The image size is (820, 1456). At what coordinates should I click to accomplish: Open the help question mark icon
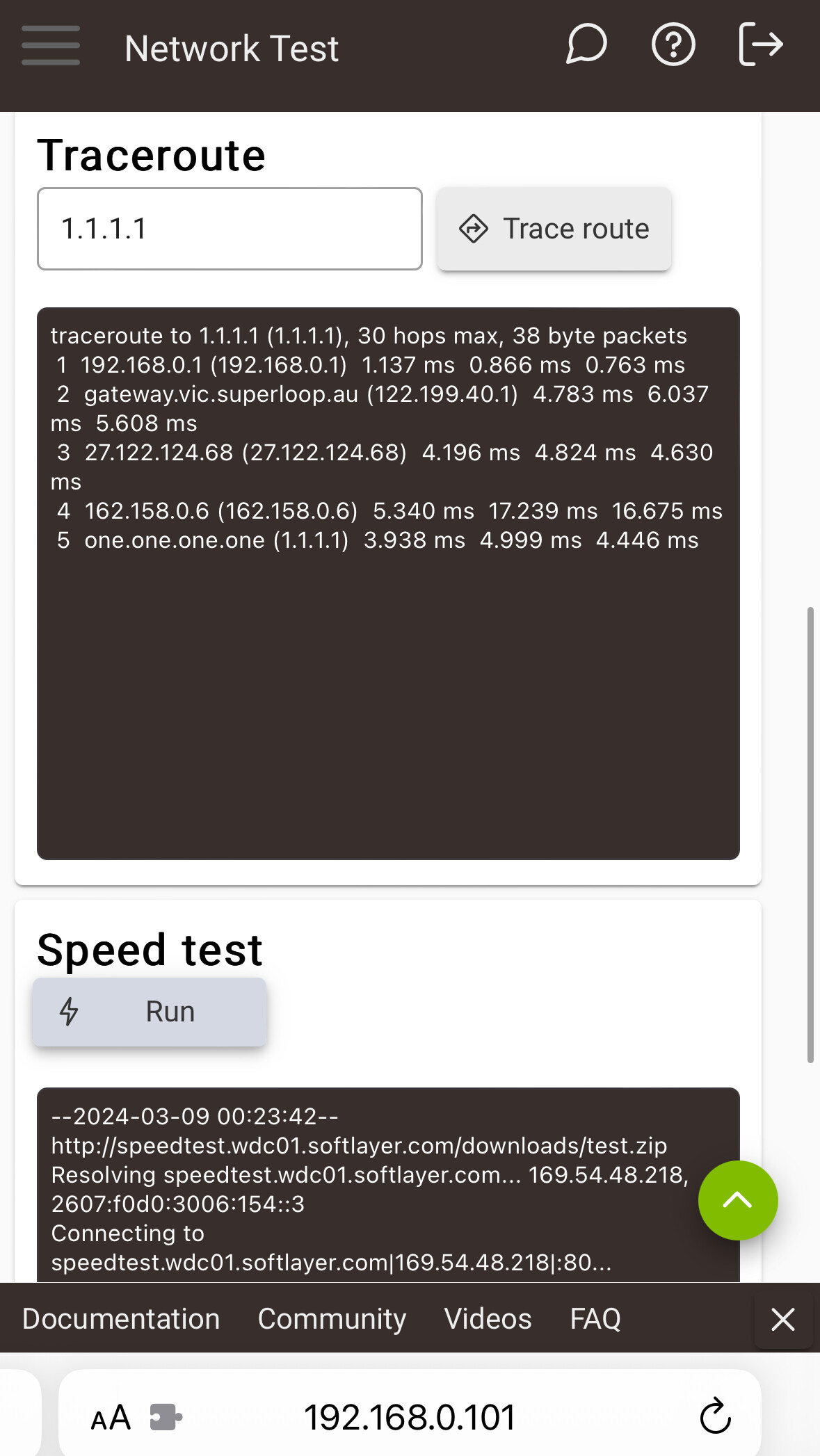pos(673,45)
